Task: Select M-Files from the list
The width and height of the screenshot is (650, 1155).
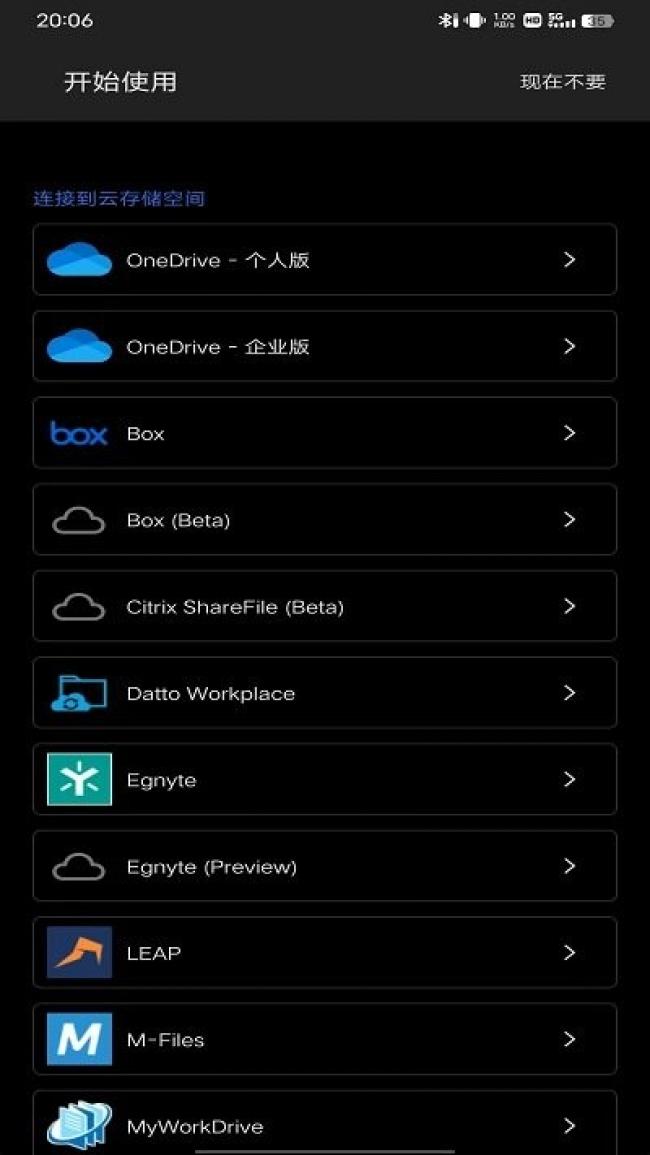Action: point(325,1039)
